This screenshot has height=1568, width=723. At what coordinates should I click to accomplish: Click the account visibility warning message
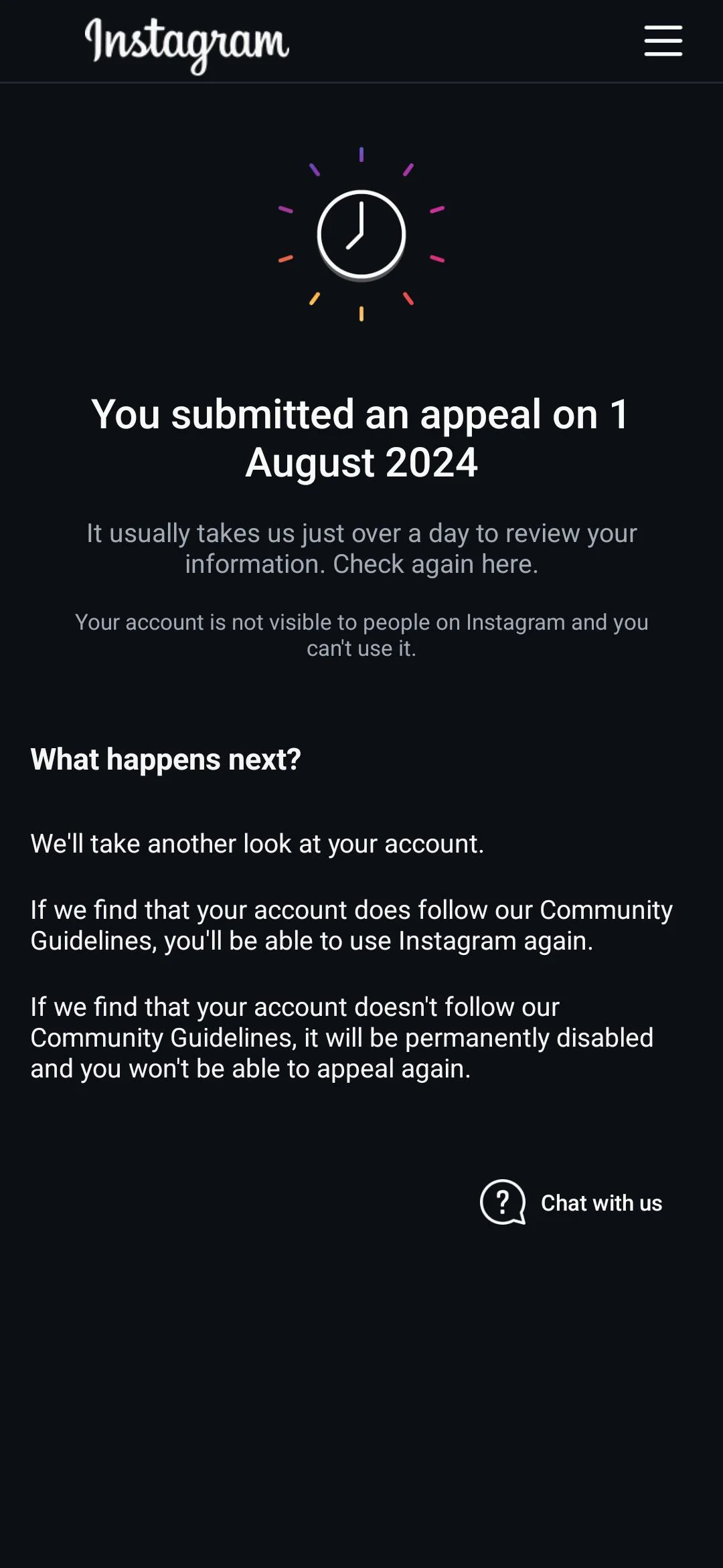361,634
